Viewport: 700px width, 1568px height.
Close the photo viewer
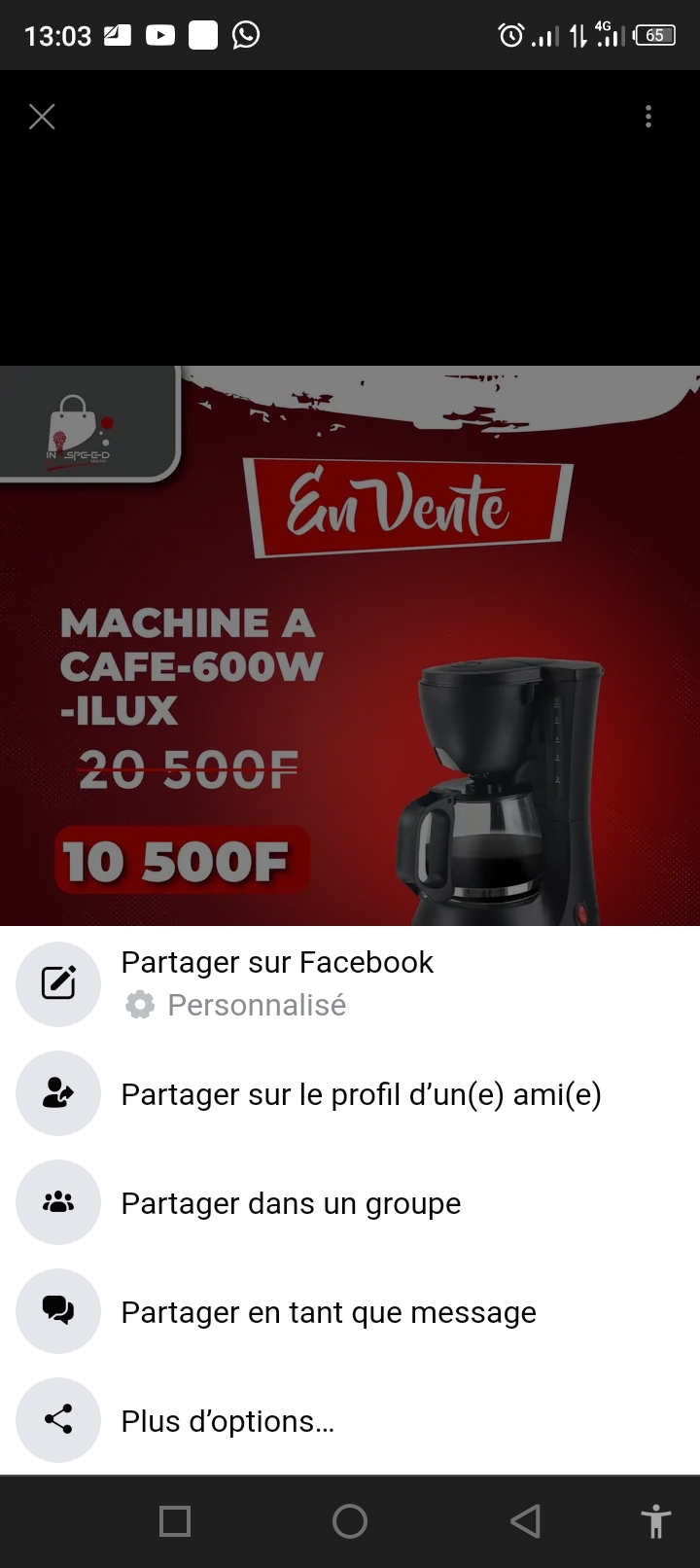coord(42,118)
